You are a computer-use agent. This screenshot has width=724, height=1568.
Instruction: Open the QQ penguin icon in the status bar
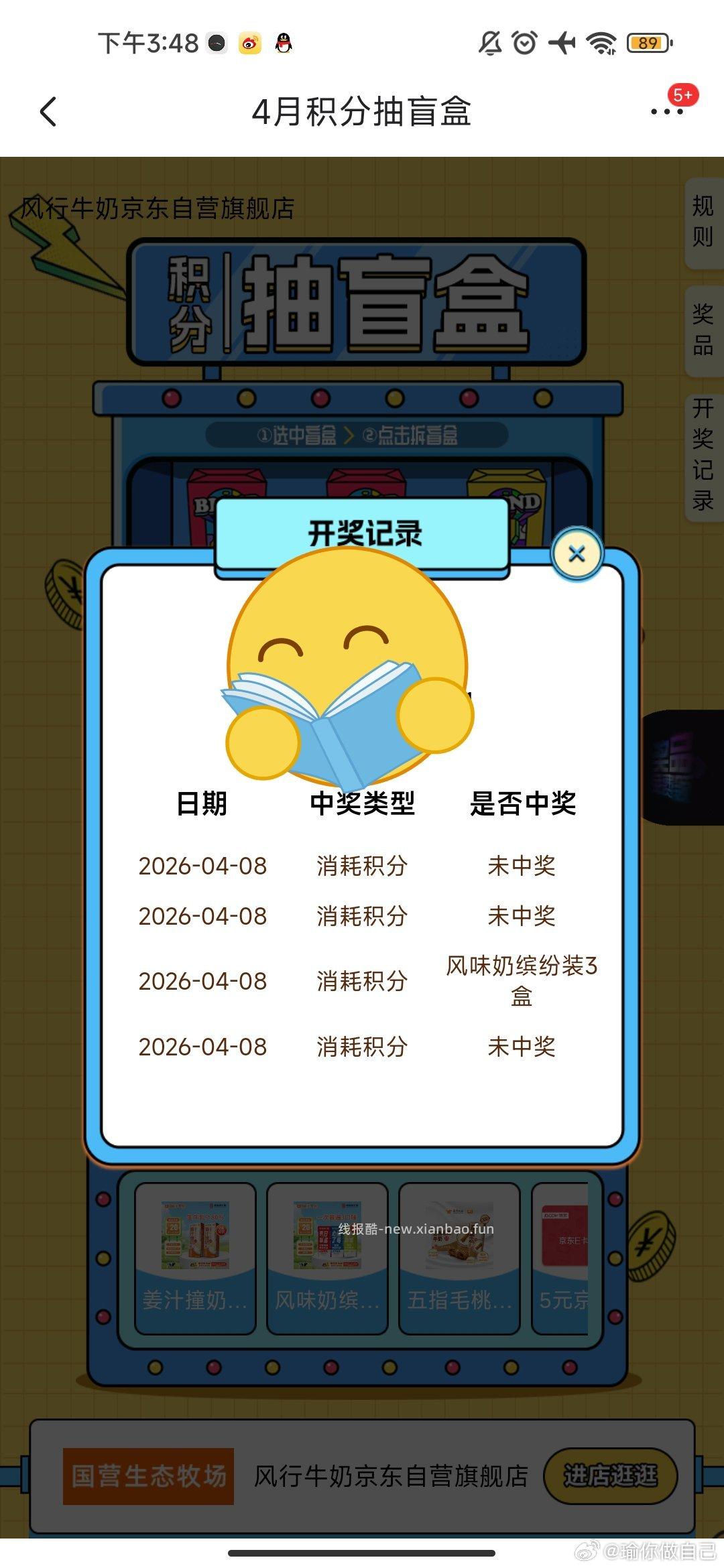point(285,42)
